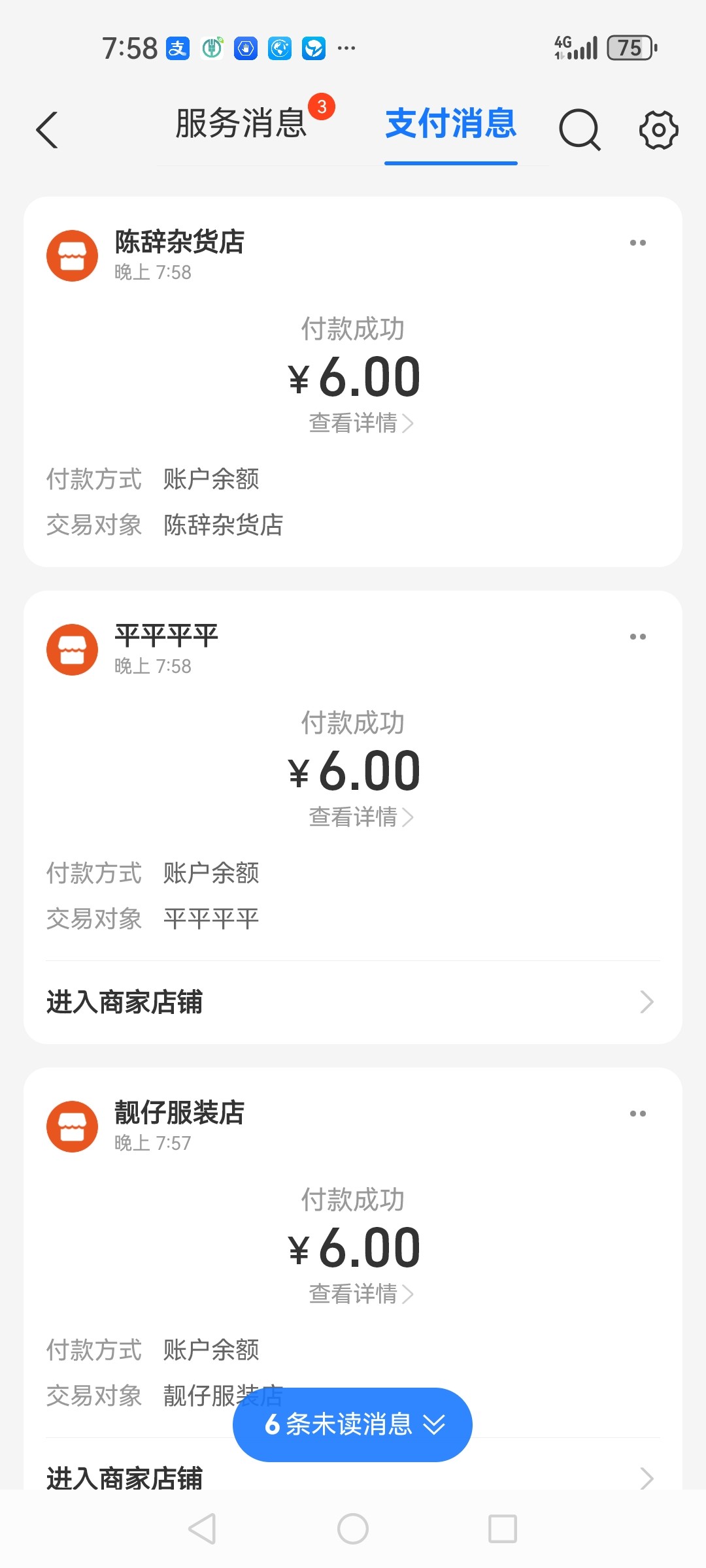Open more options for 靓仔服装店 message
Image resolution: width=706 pixels, height=1568 pixels.
[637, 1114]
